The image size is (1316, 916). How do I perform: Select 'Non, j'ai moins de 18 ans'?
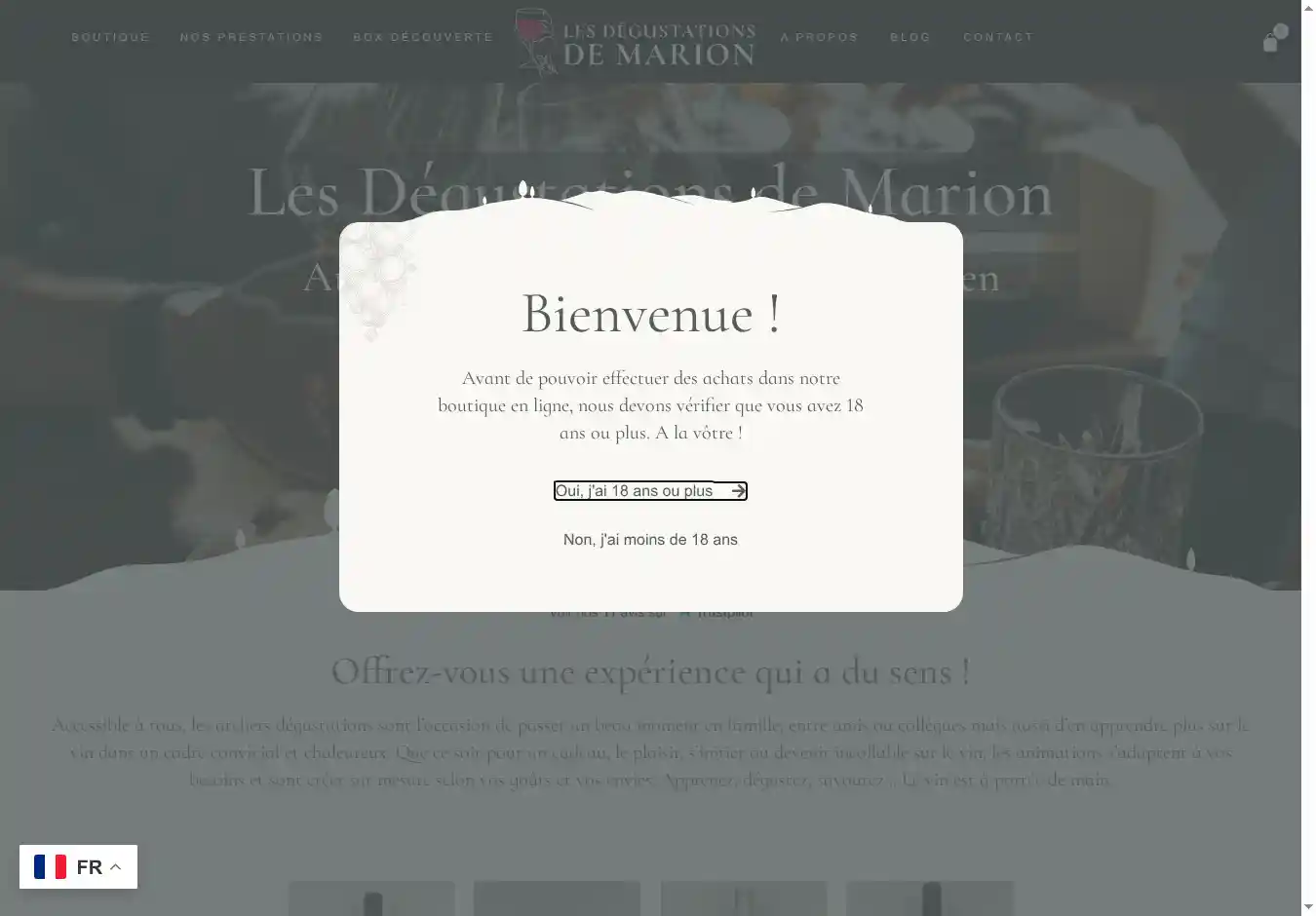tap(650, 540)
